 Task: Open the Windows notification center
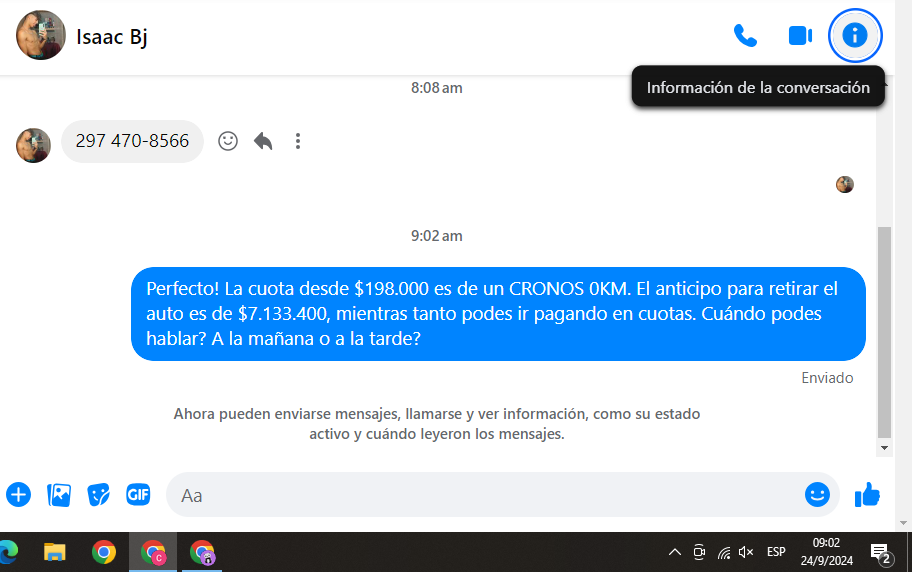point(881,552)
